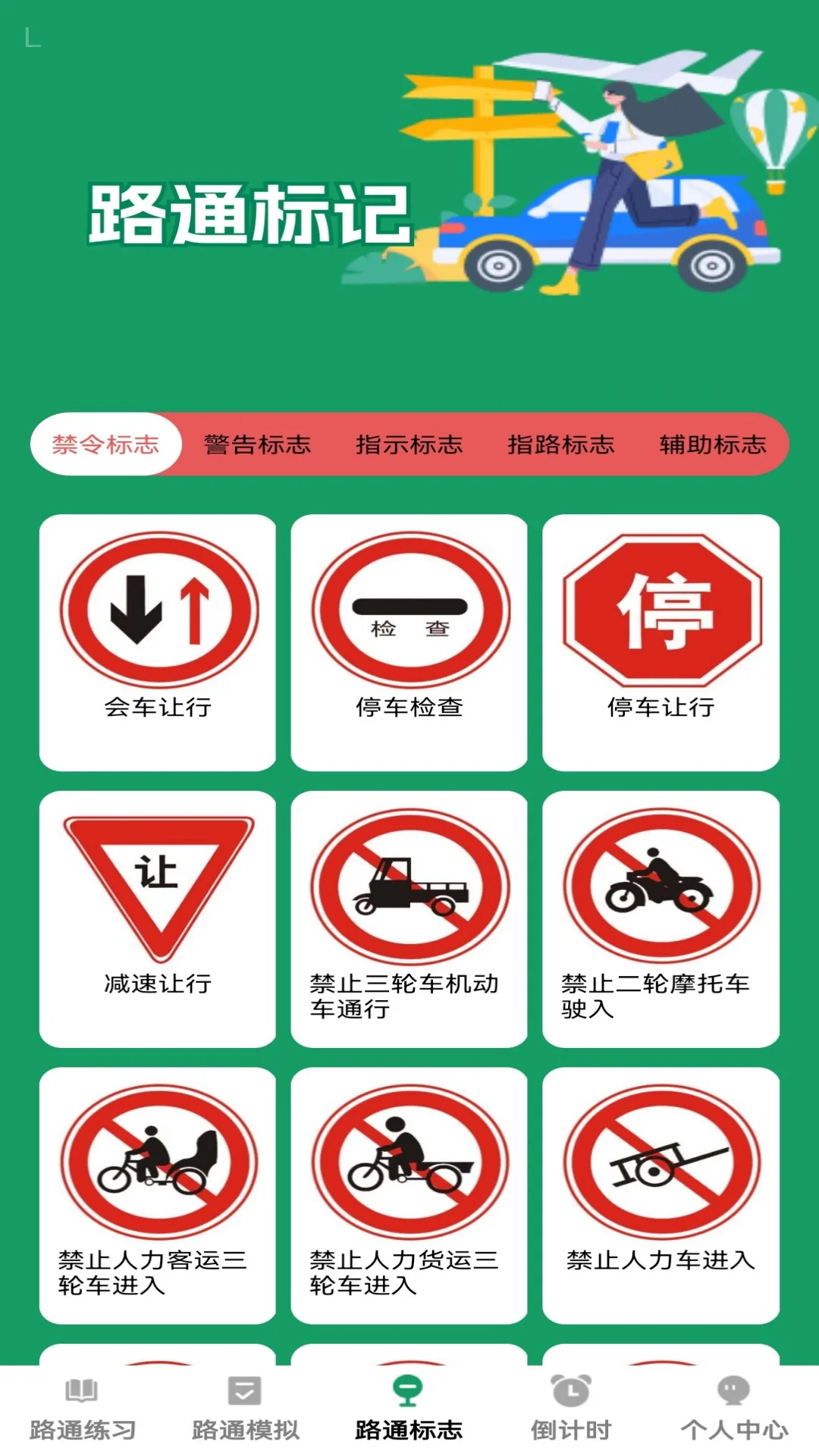Image resolution: width=819 pixels, height=1456 pixels.
Task: Select the 停车让行 stop sign image
Action: coord(661,610)
